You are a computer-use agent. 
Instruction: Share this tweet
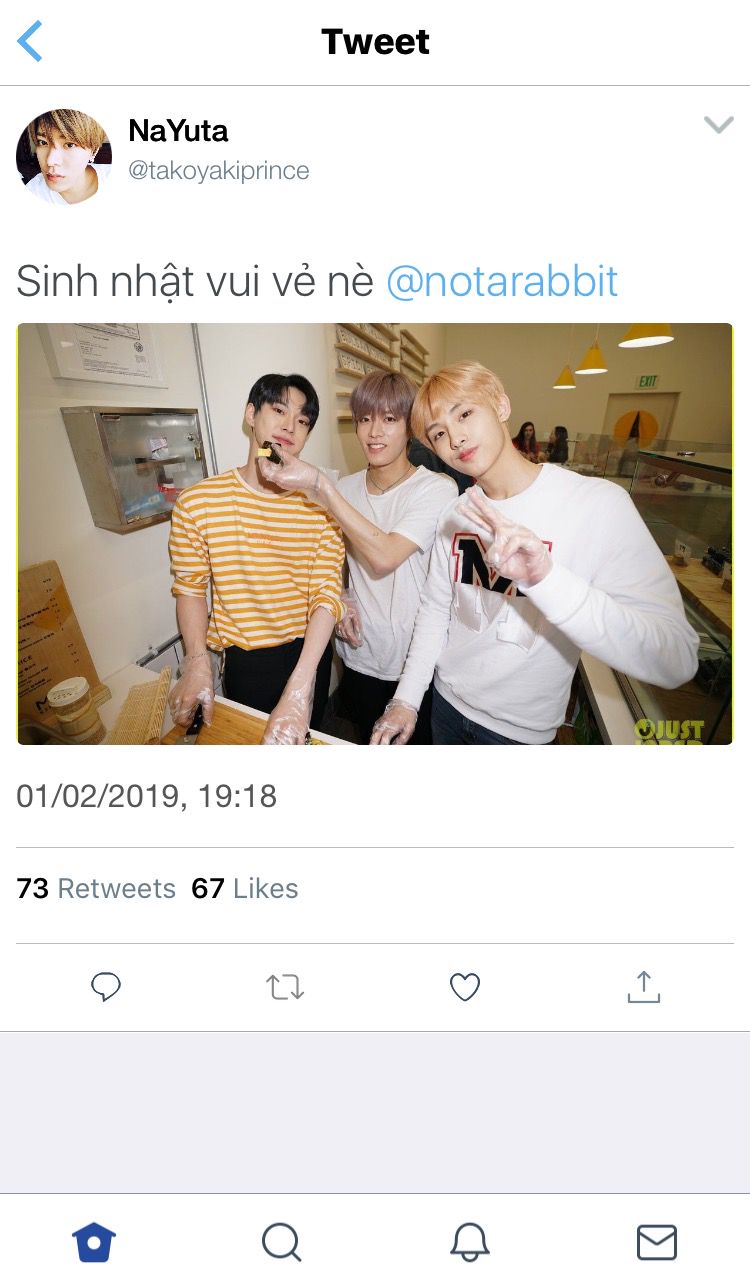tap(644, 987)
